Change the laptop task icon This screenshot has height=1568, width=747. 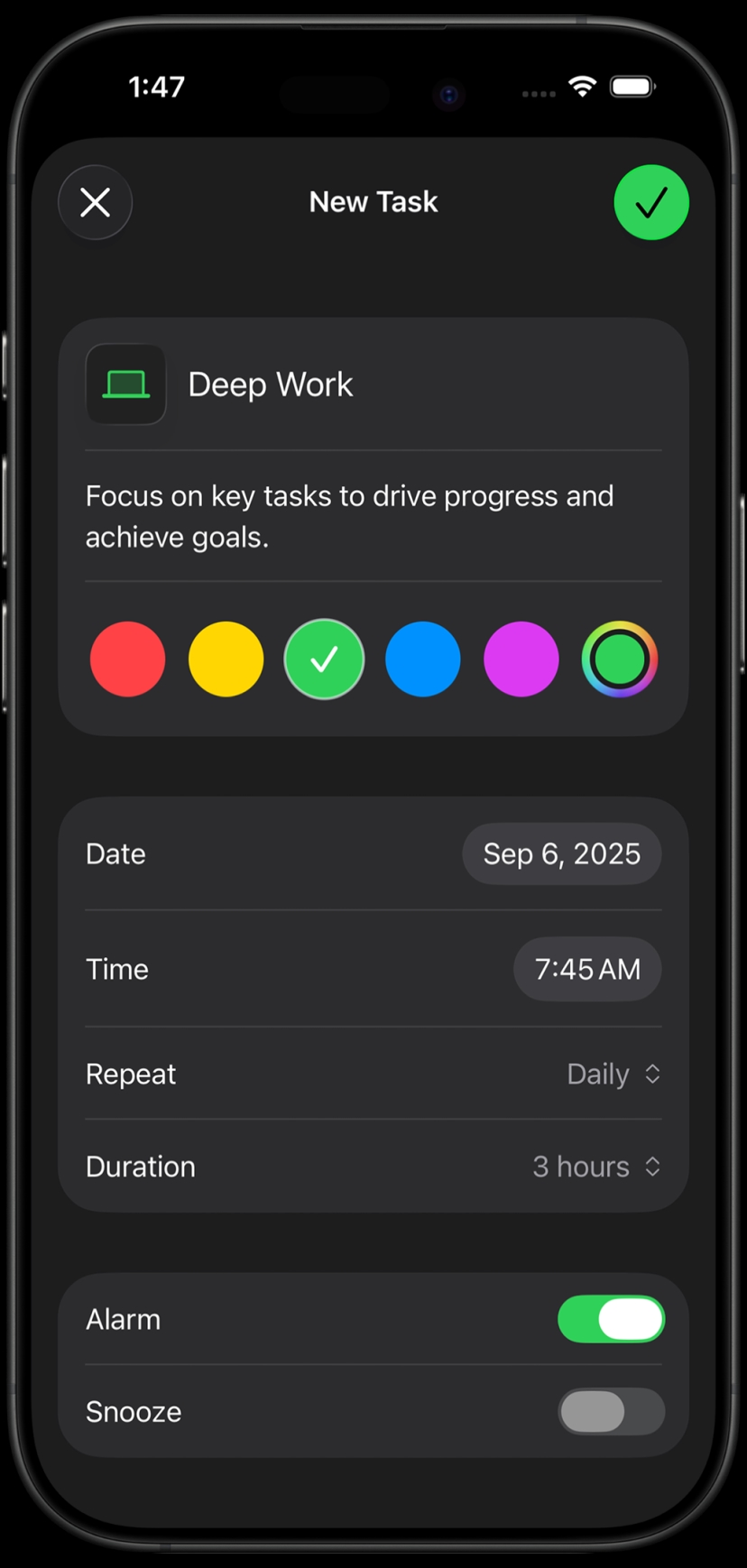pos(126,384)
